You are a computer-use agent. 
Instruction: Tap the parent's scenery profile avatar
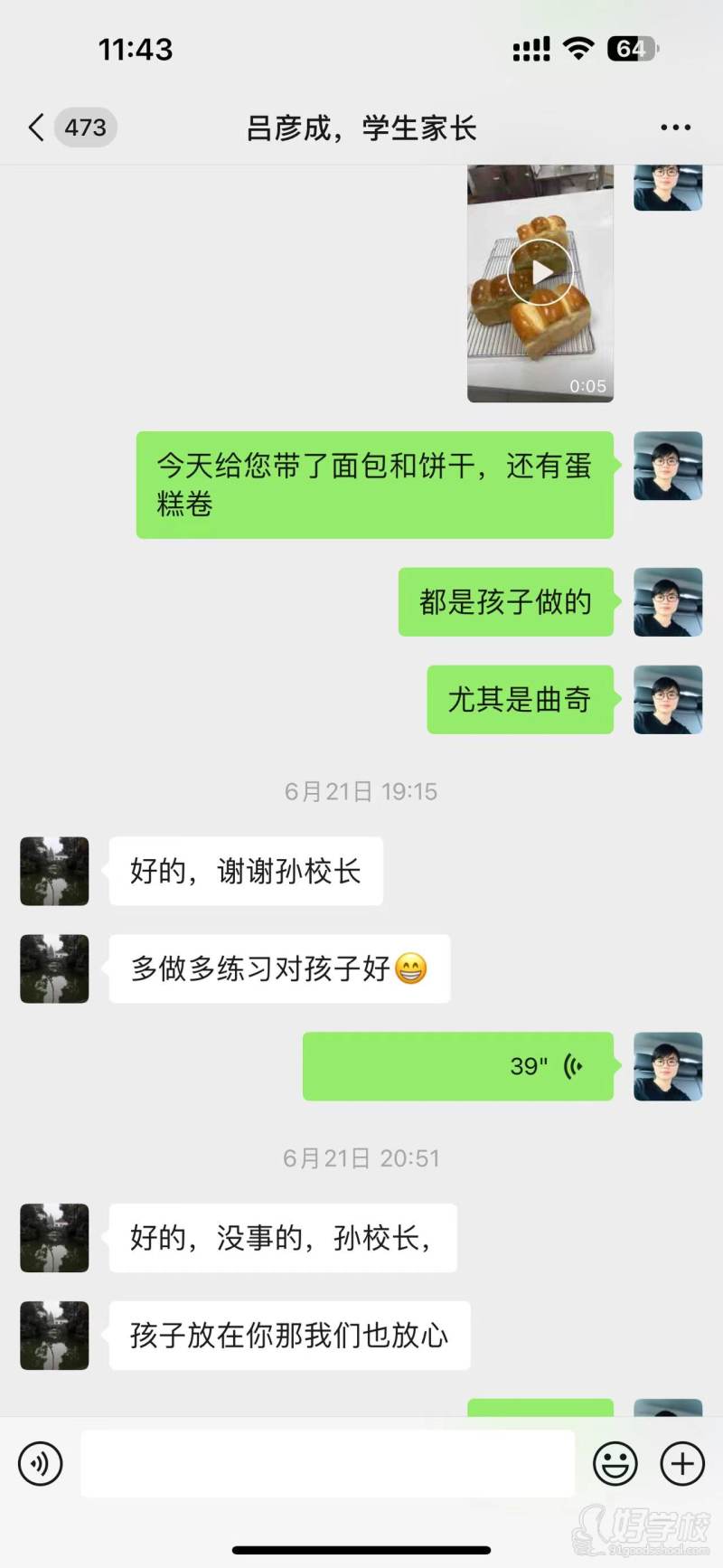pyautogui.click(x=53, y=871)
